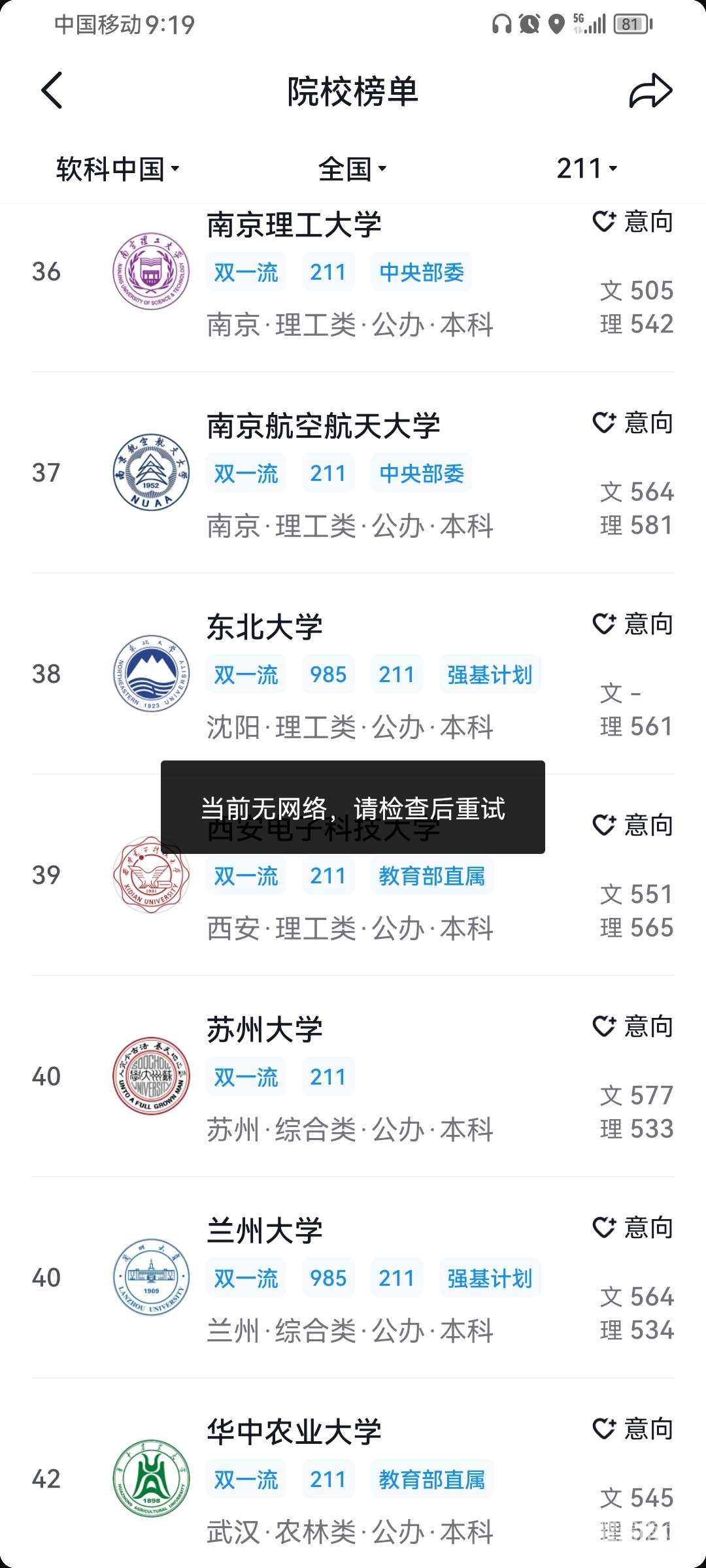Screen dimensions: 706x1568
Task: Open 苏州大学 row
Action: [353, 1077]
